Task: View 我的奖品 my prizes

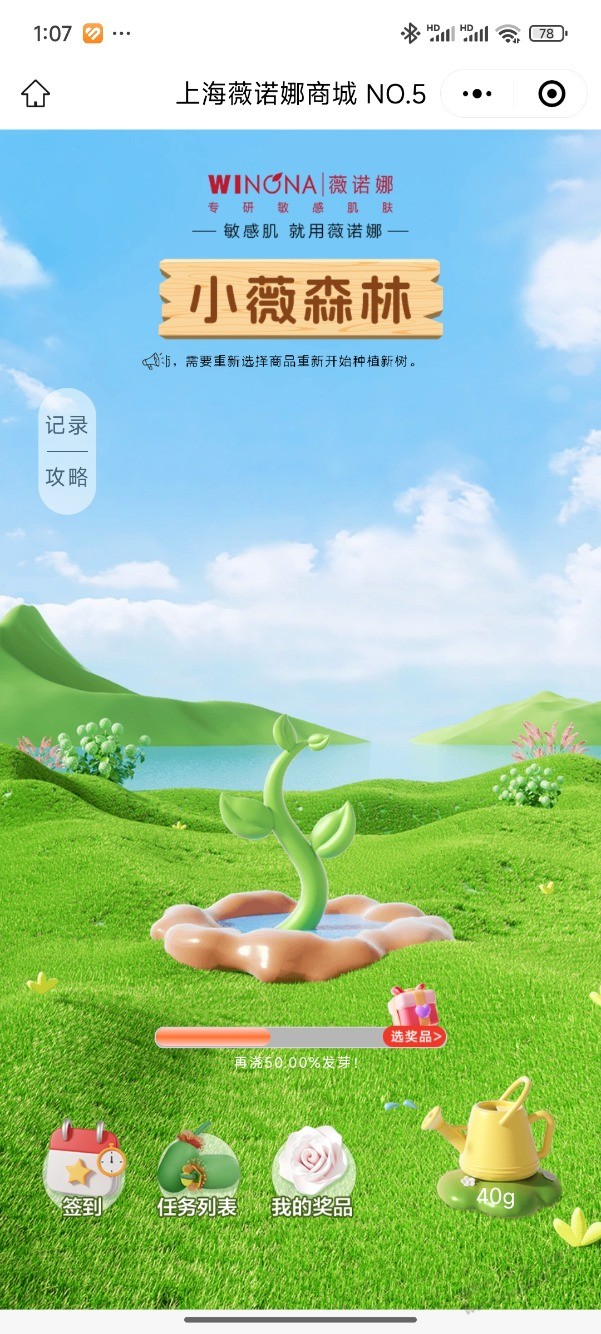Action: 312,1169
